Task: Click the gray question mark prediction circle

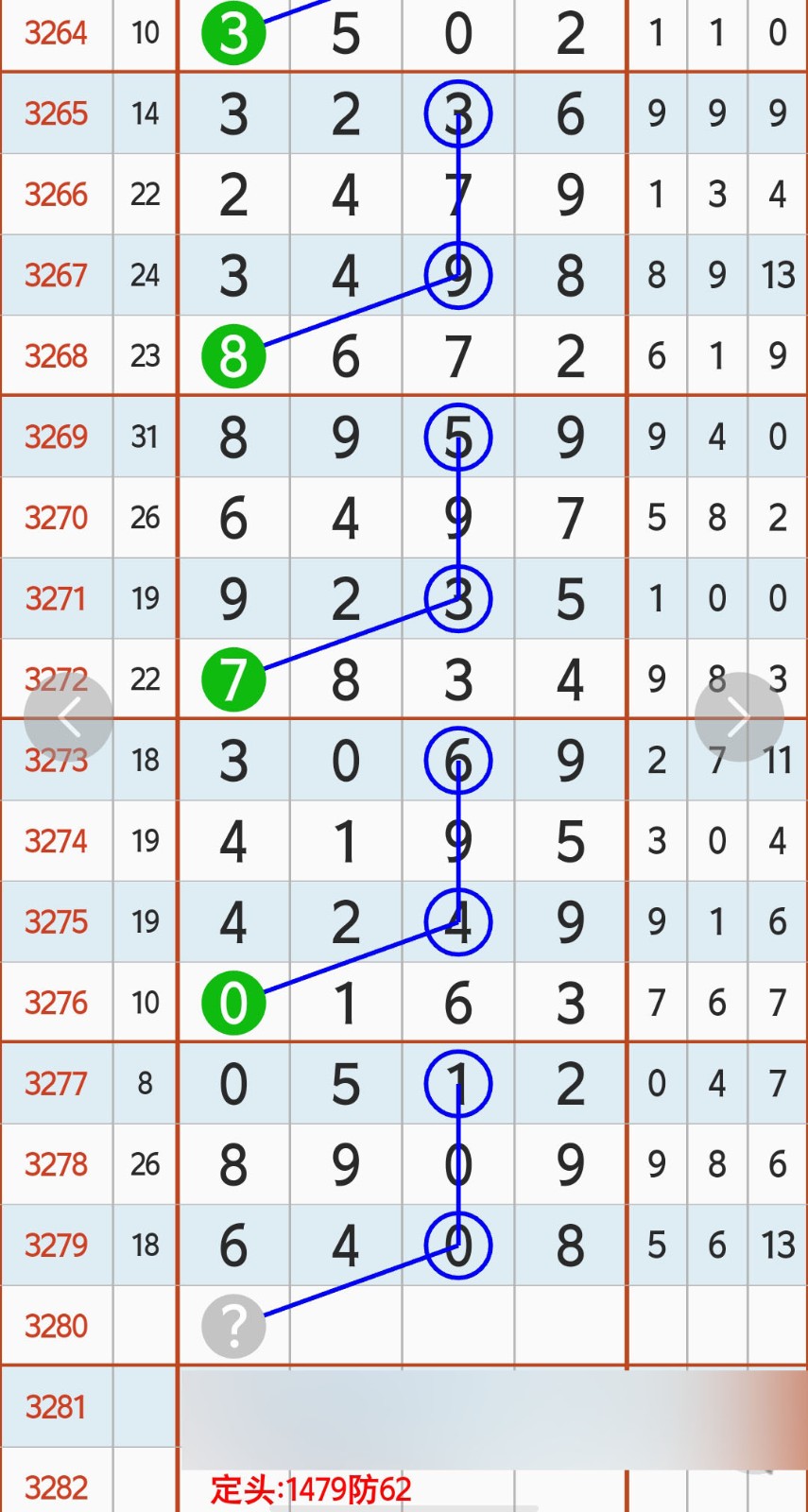Action: pos(233,1326)
